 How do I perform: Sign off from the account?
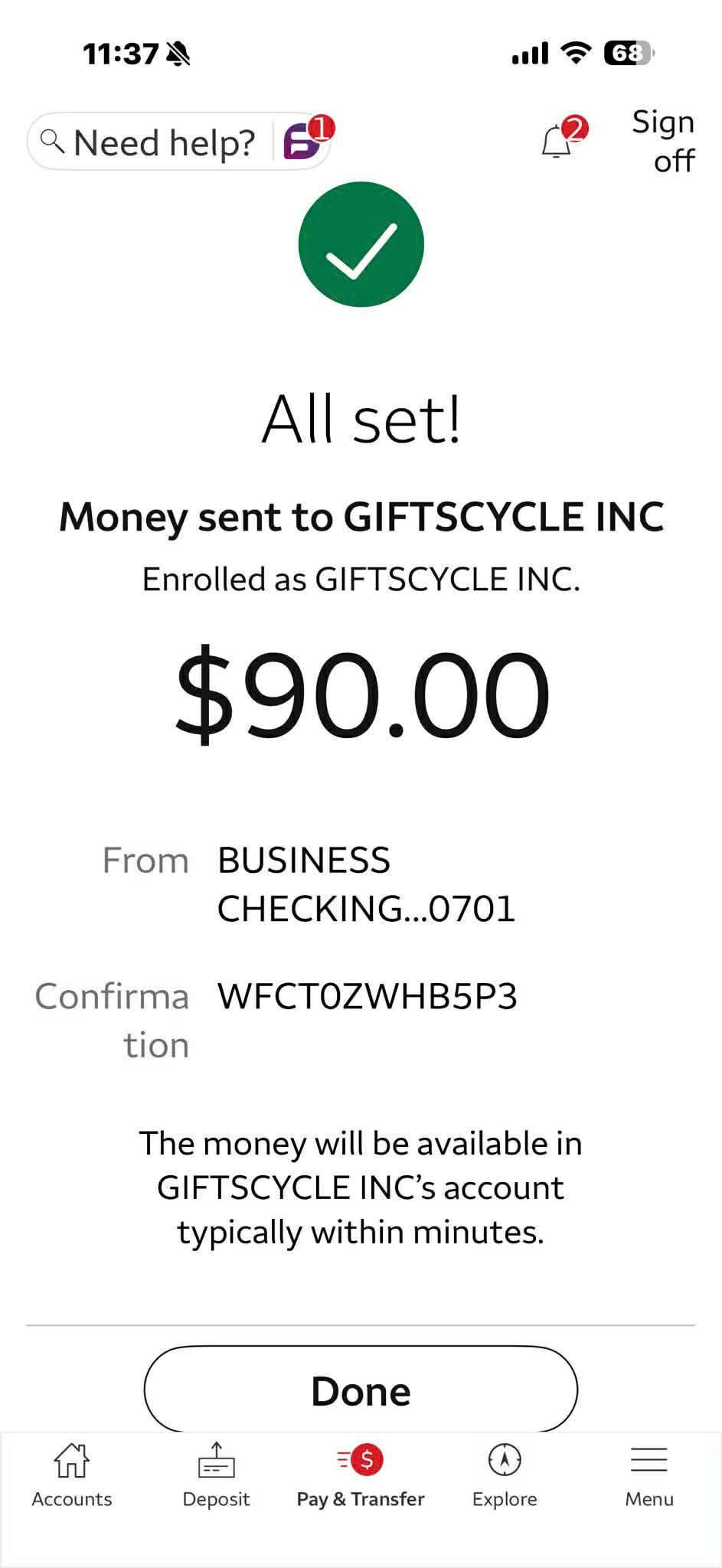point(663,142)
